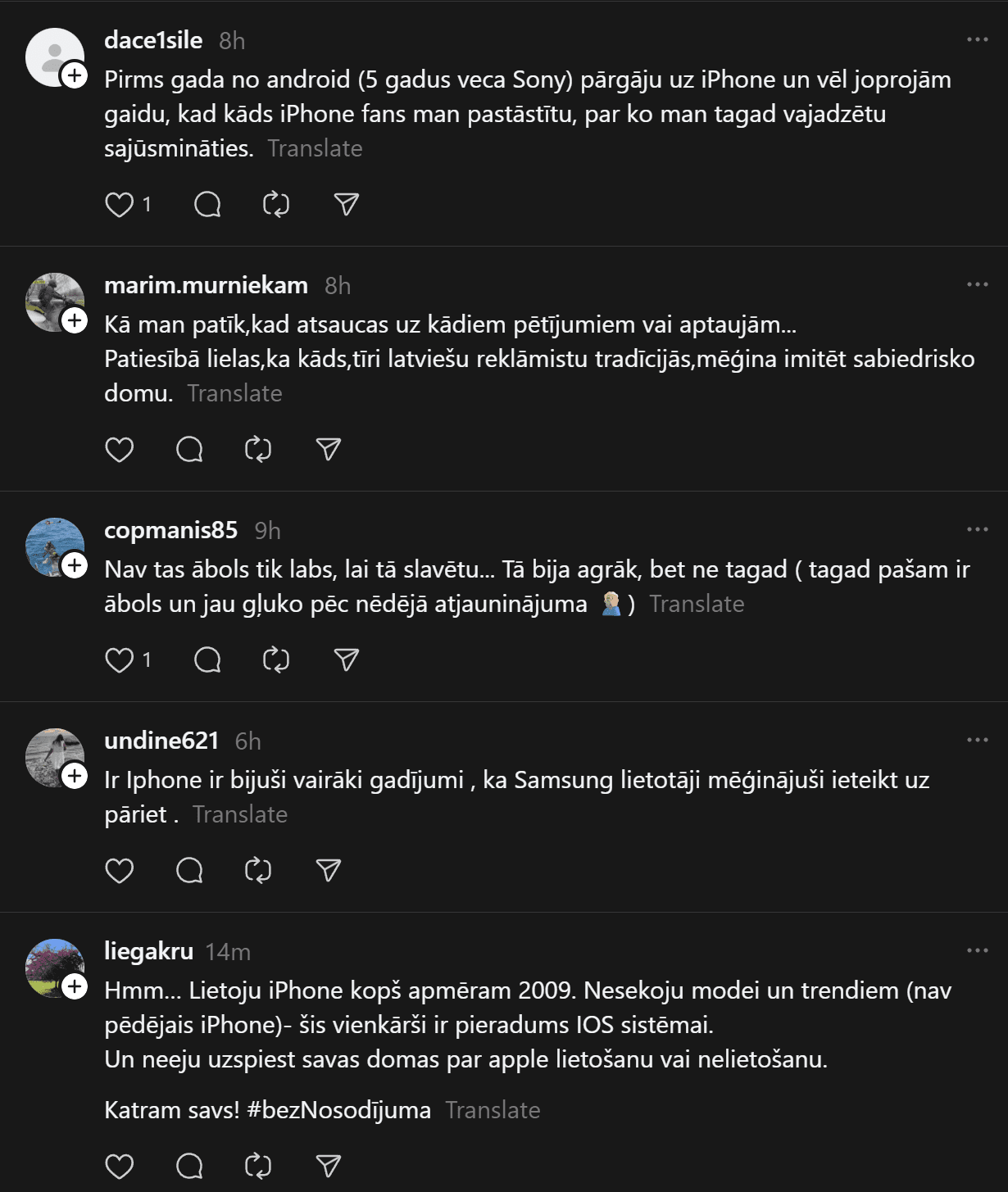Like dace1sile's reply

pyautogui.click(x=120, y=204)
